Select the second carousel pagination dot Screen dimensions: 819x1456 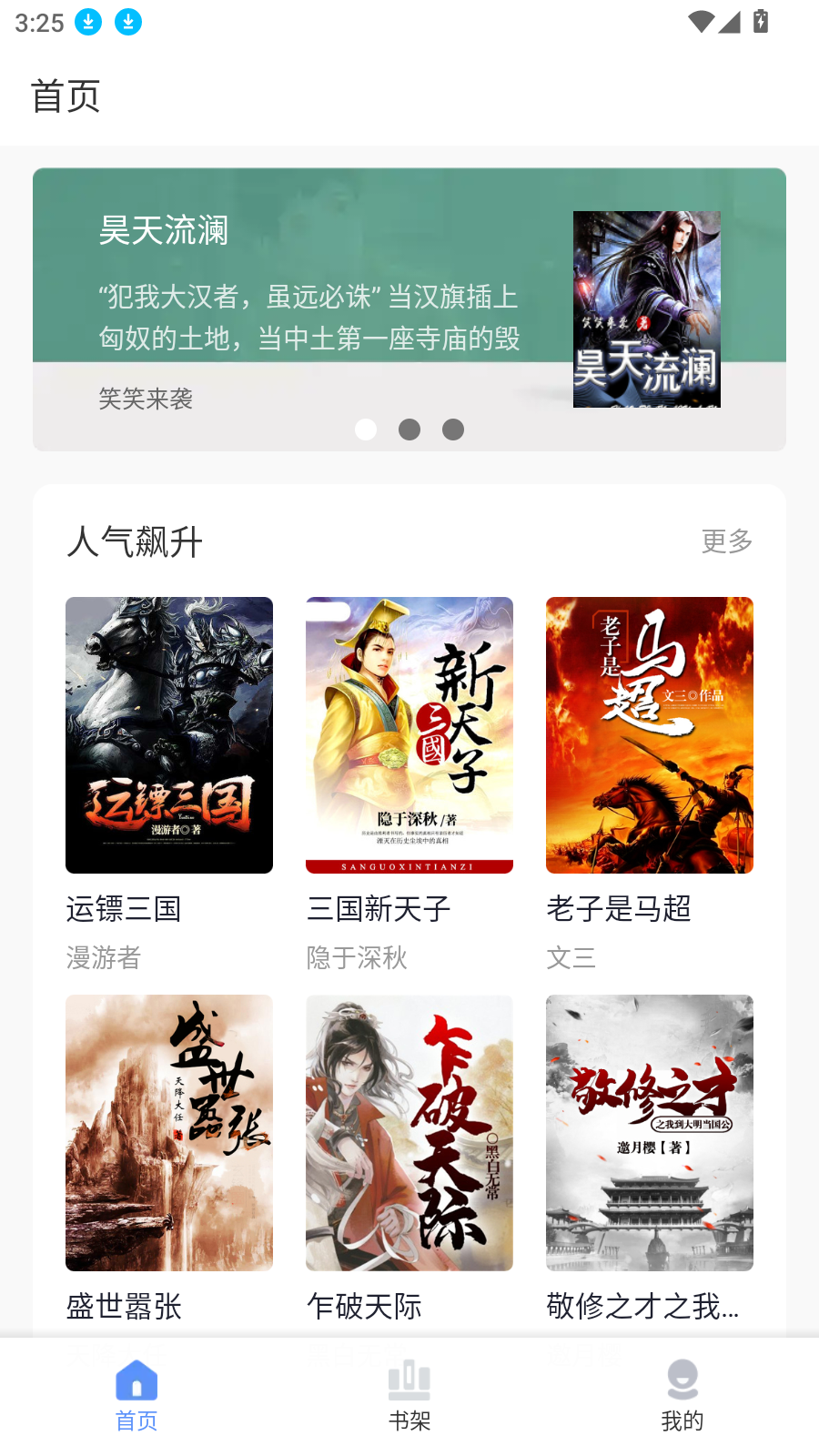pos(409,429)
